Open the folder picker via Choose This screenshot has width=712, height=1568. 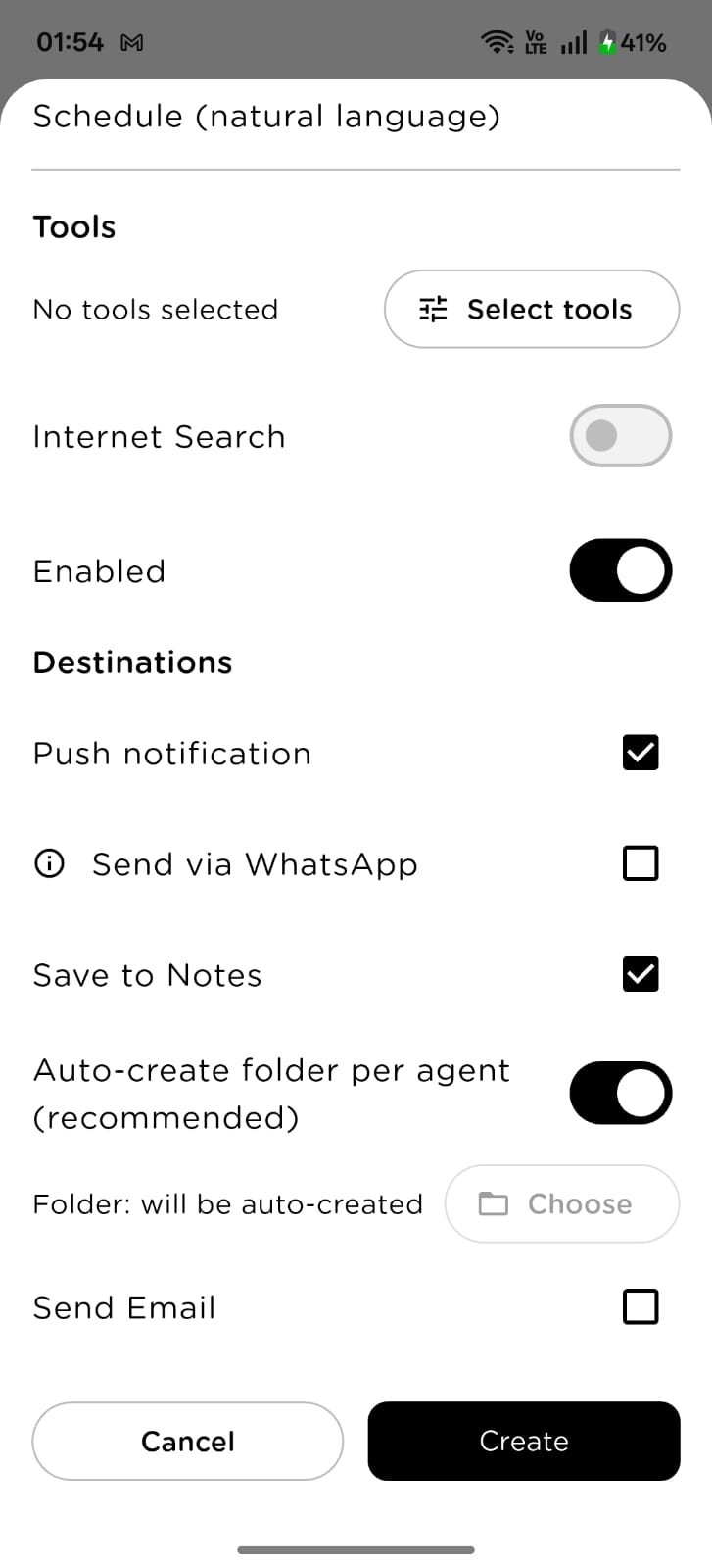(561, 1203)
